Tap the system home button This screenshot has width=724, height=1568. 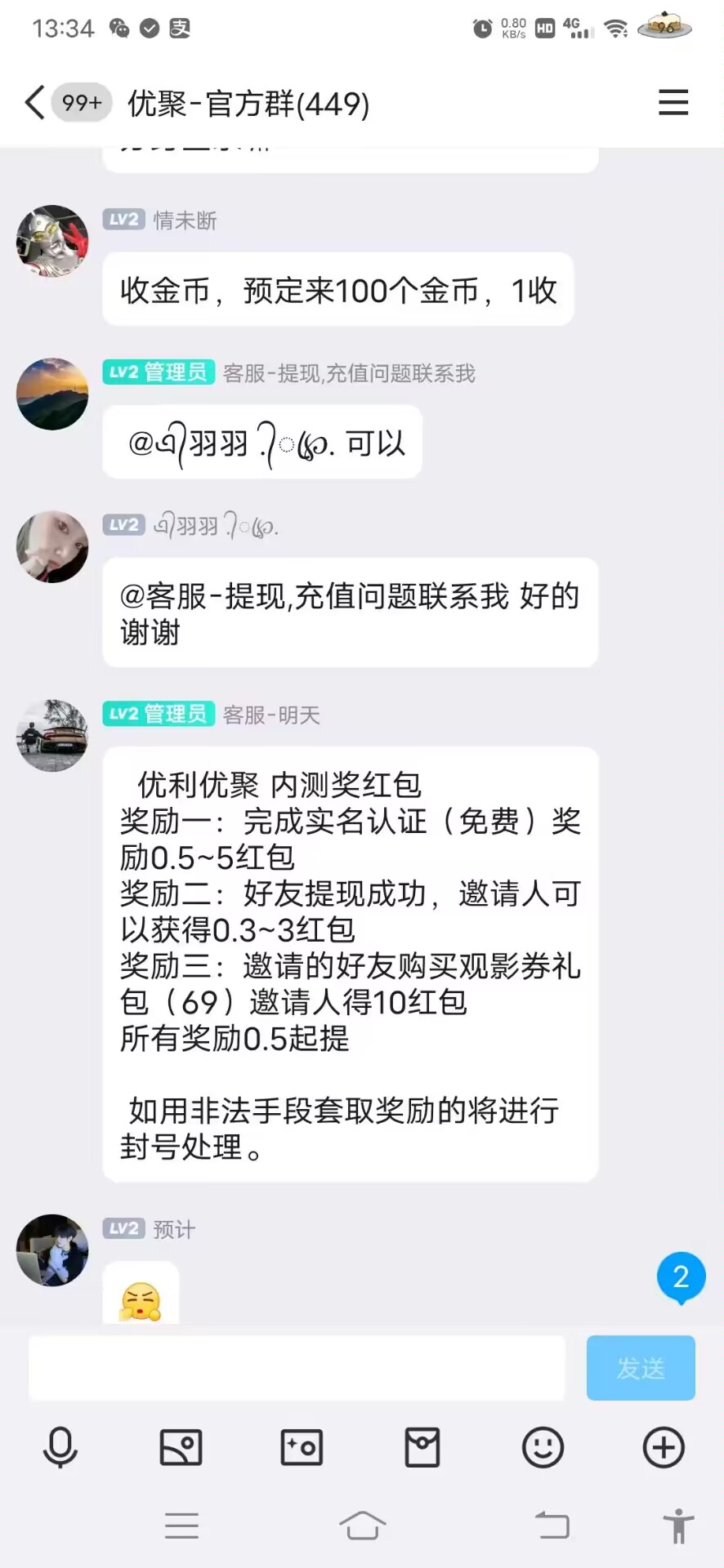pyautogui.click(x=362, y=1526)
